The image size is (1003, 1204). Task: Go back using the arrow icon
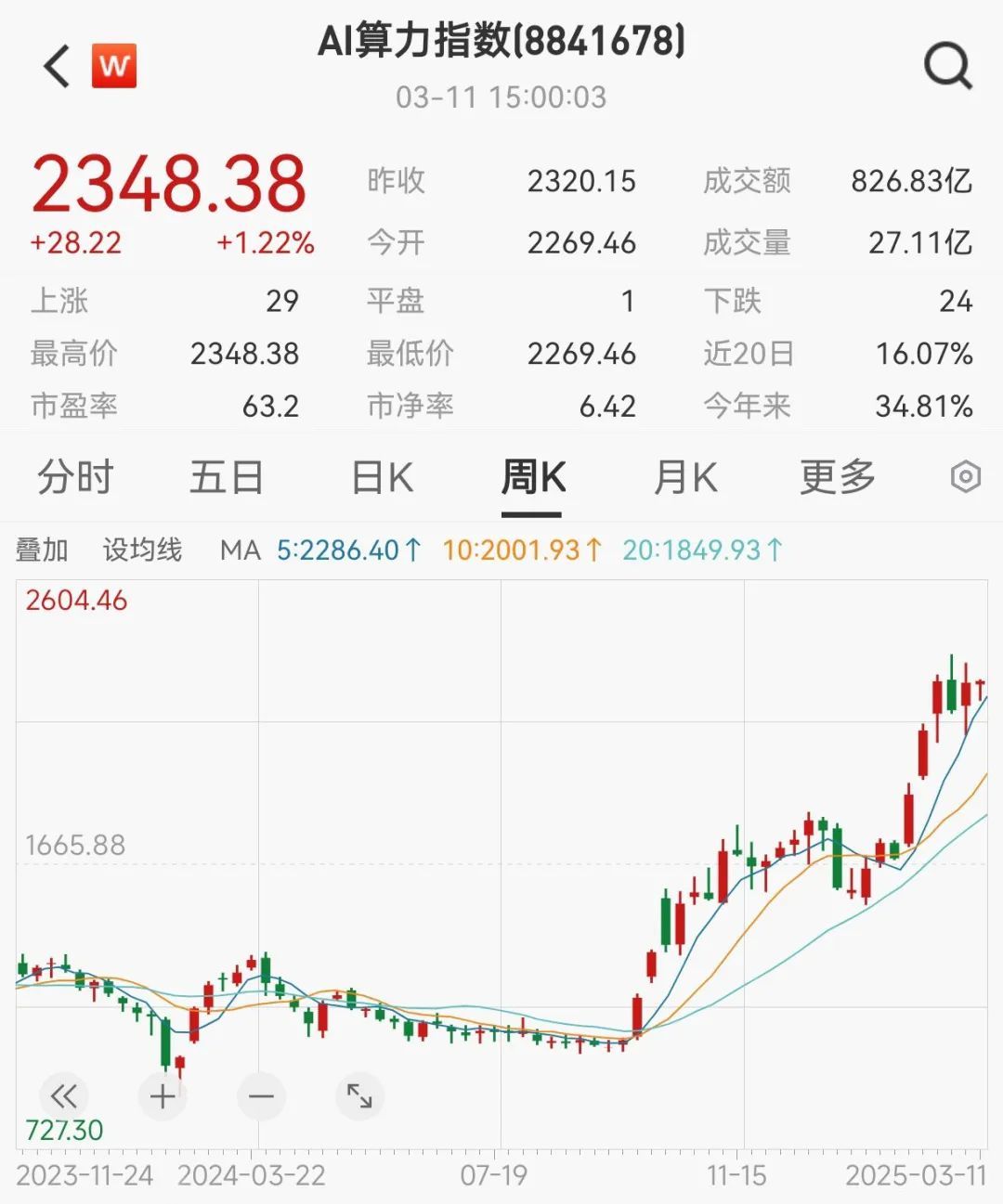[57, 66]
